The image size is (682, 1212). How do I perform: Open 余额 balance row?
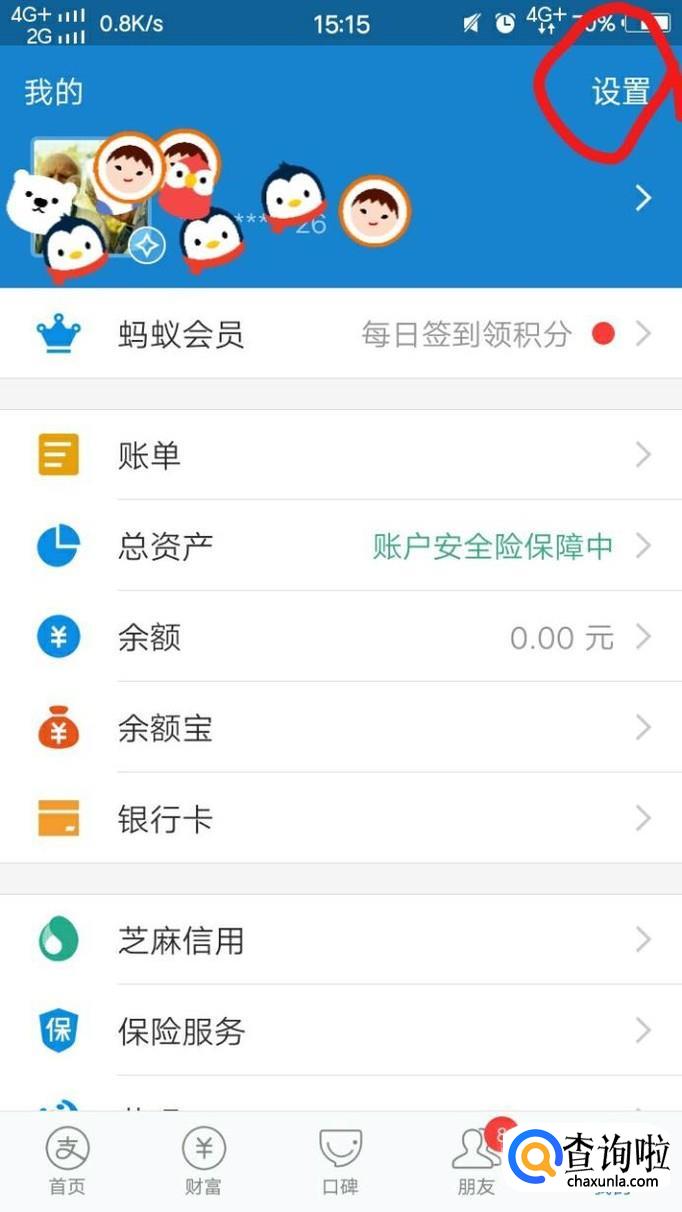[x=340, y=637]
